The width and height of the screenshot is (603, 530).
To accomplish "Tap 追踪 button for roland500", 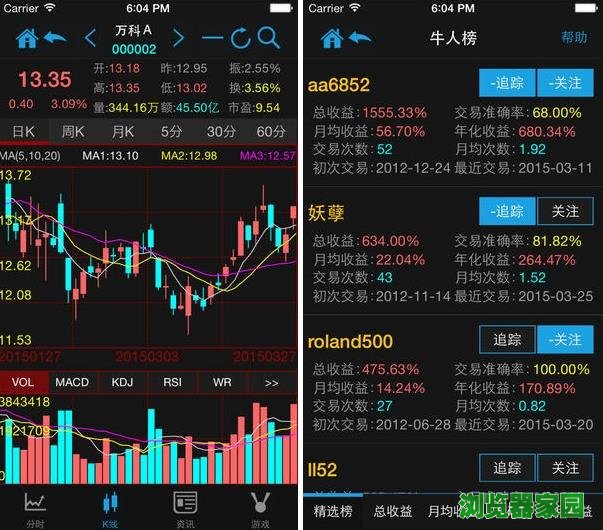I will pyautogui.click(x=507, y=340).
